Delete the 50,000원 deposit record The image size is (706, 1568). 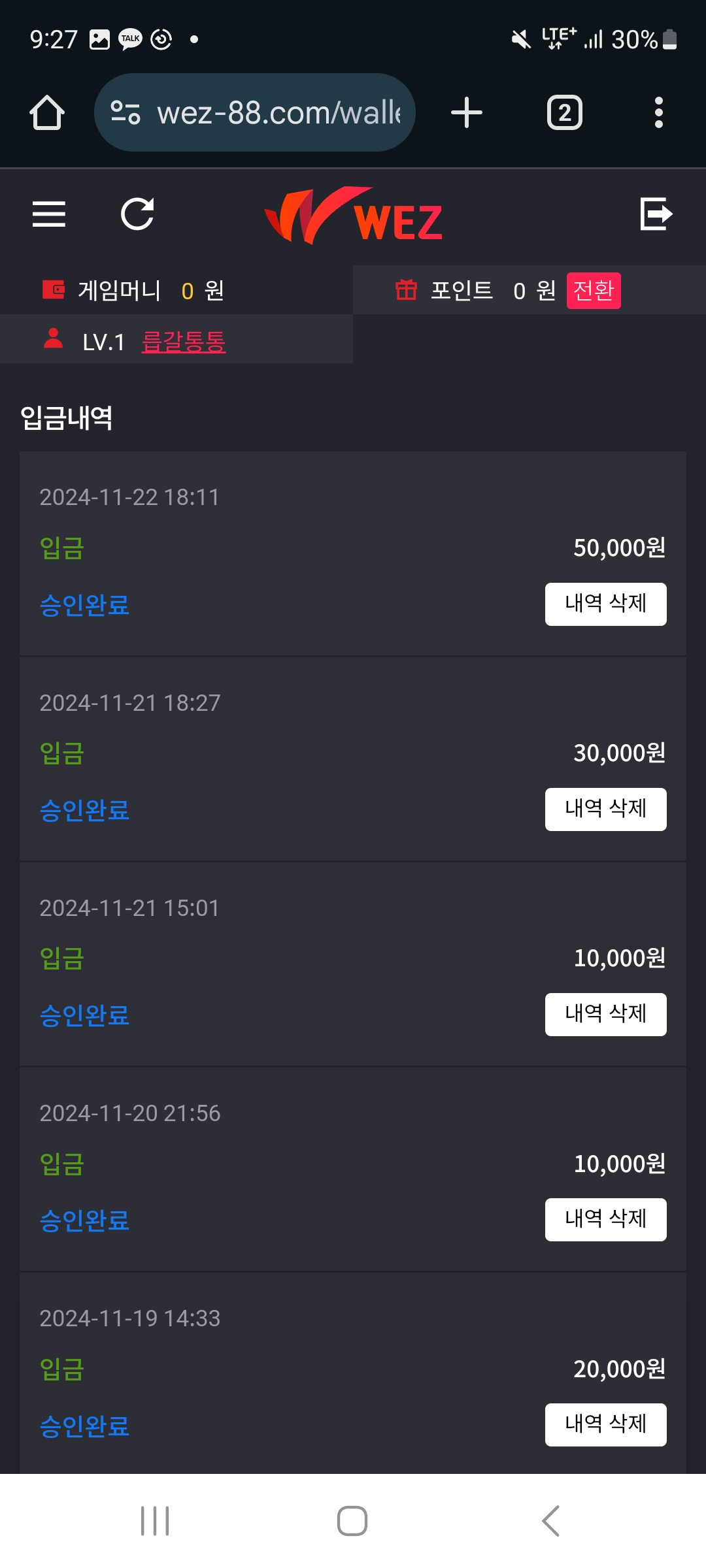coord(605,604)
